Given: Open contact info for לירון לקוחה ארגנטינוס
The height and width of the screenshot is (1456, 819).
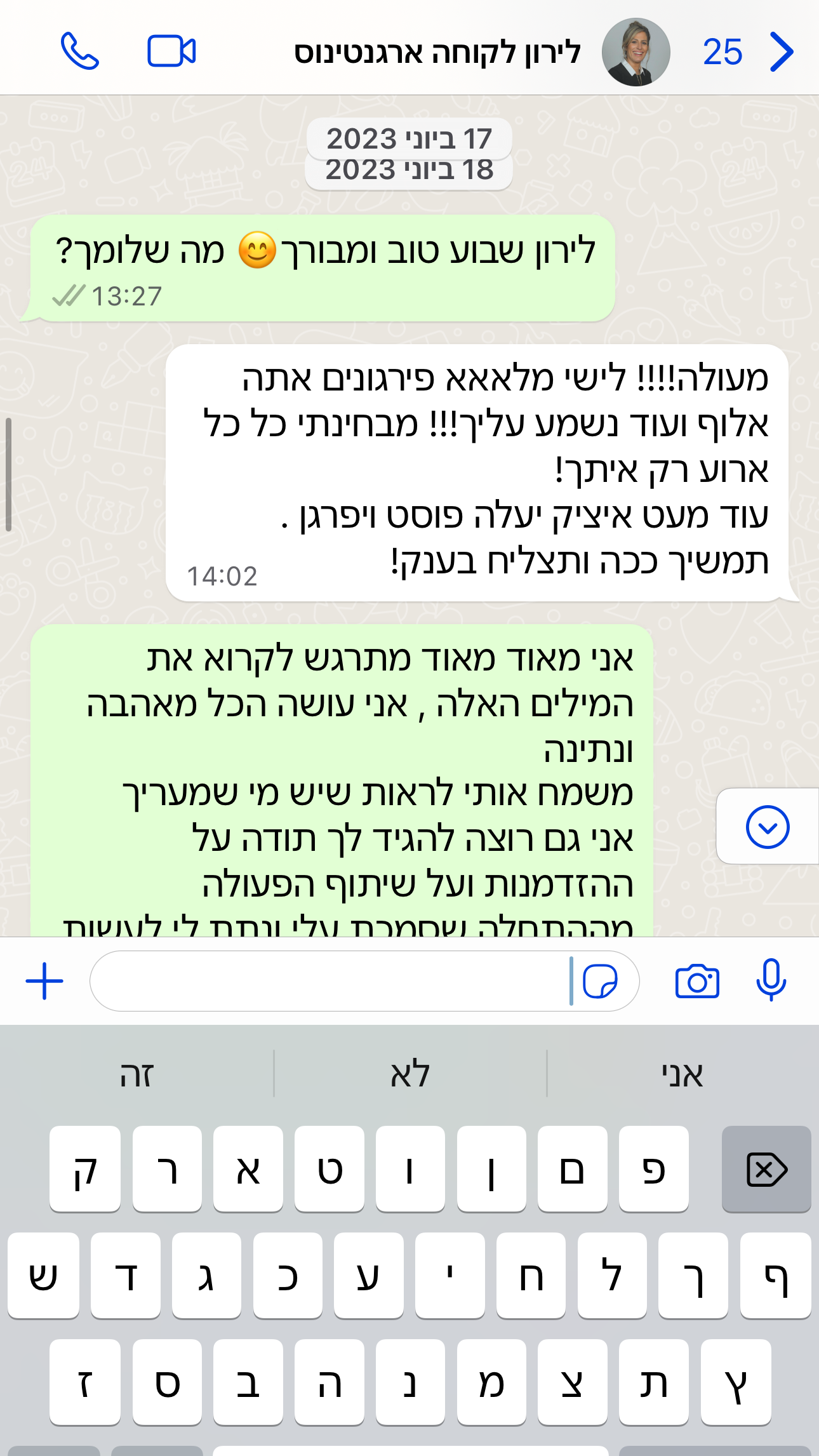Looking at the screenshot, I should click(437, 53).
